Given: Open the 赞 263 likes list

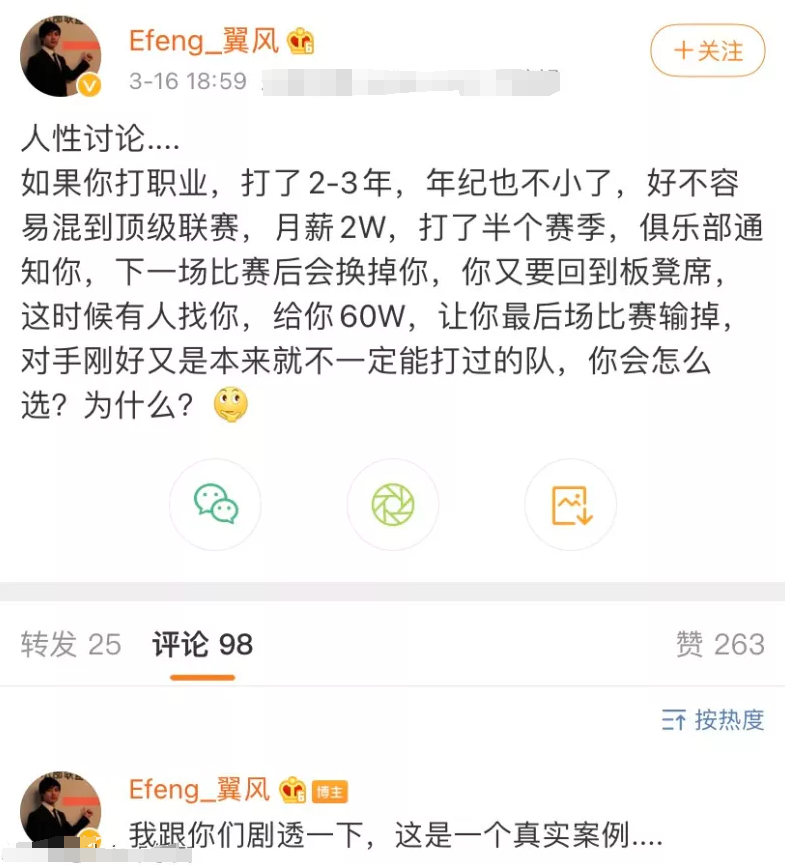Looking at the screenshot, I should 720,645.
